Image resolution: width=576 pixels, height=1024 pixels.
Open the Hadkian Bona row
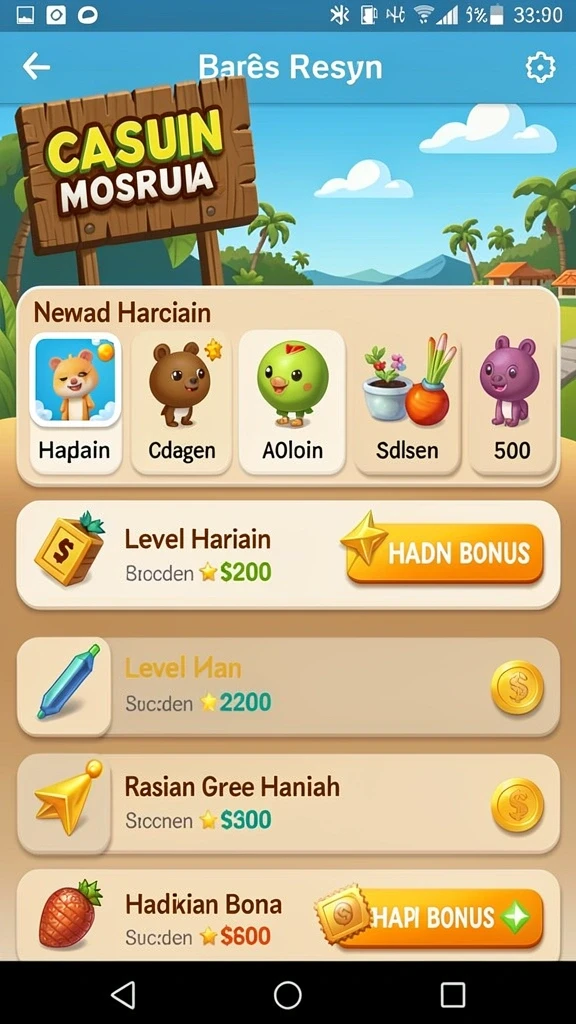(x=288, y=915)
